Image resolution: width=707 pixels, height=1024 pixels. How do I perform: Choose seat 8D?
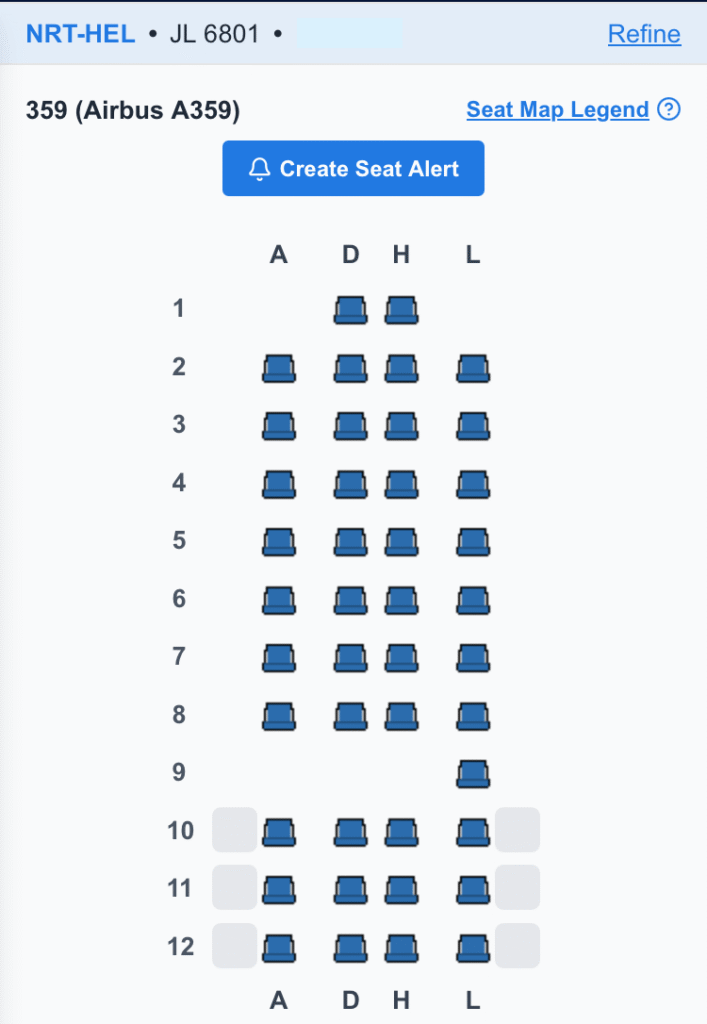pos(350,716)
